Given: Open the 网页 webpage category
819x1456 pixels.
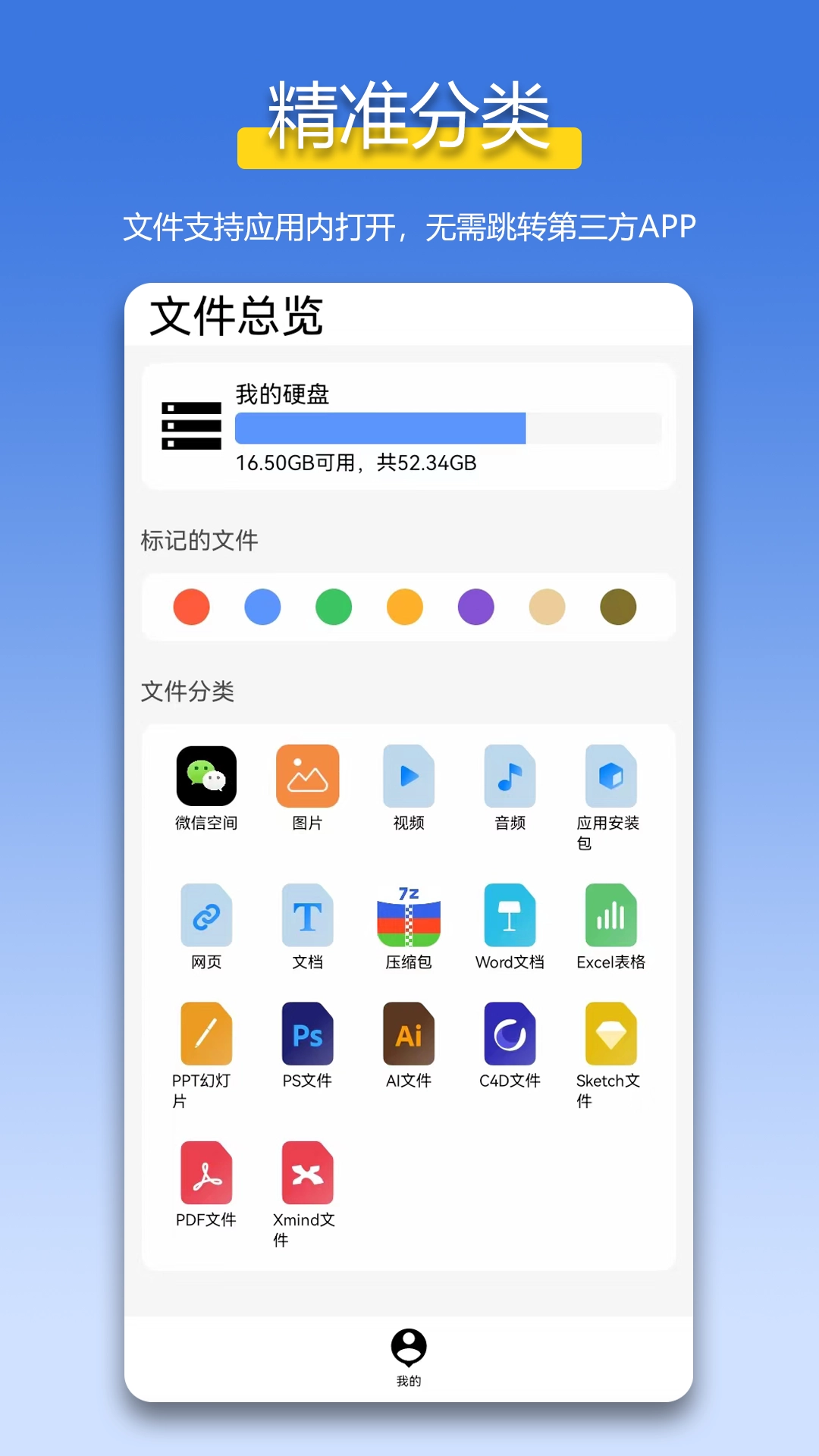Looking at the screenshot, I should click(x=206, y=918).
